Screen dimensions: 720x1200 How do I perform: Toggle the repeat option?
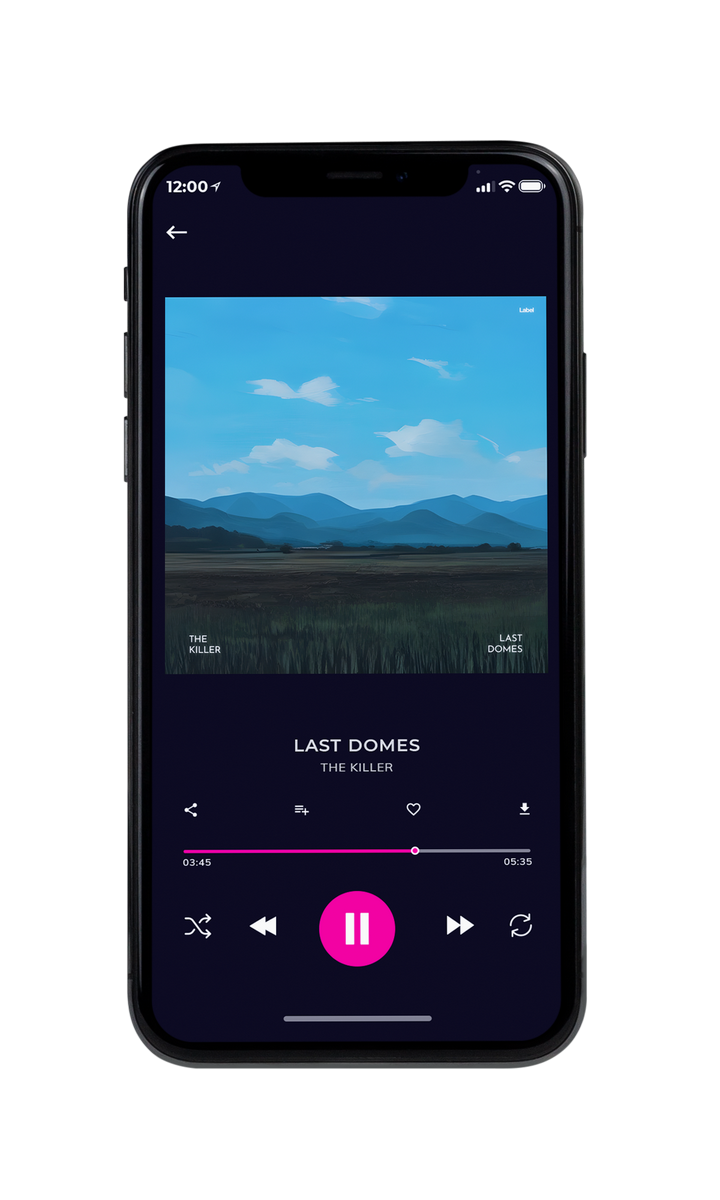click(521, 926)
